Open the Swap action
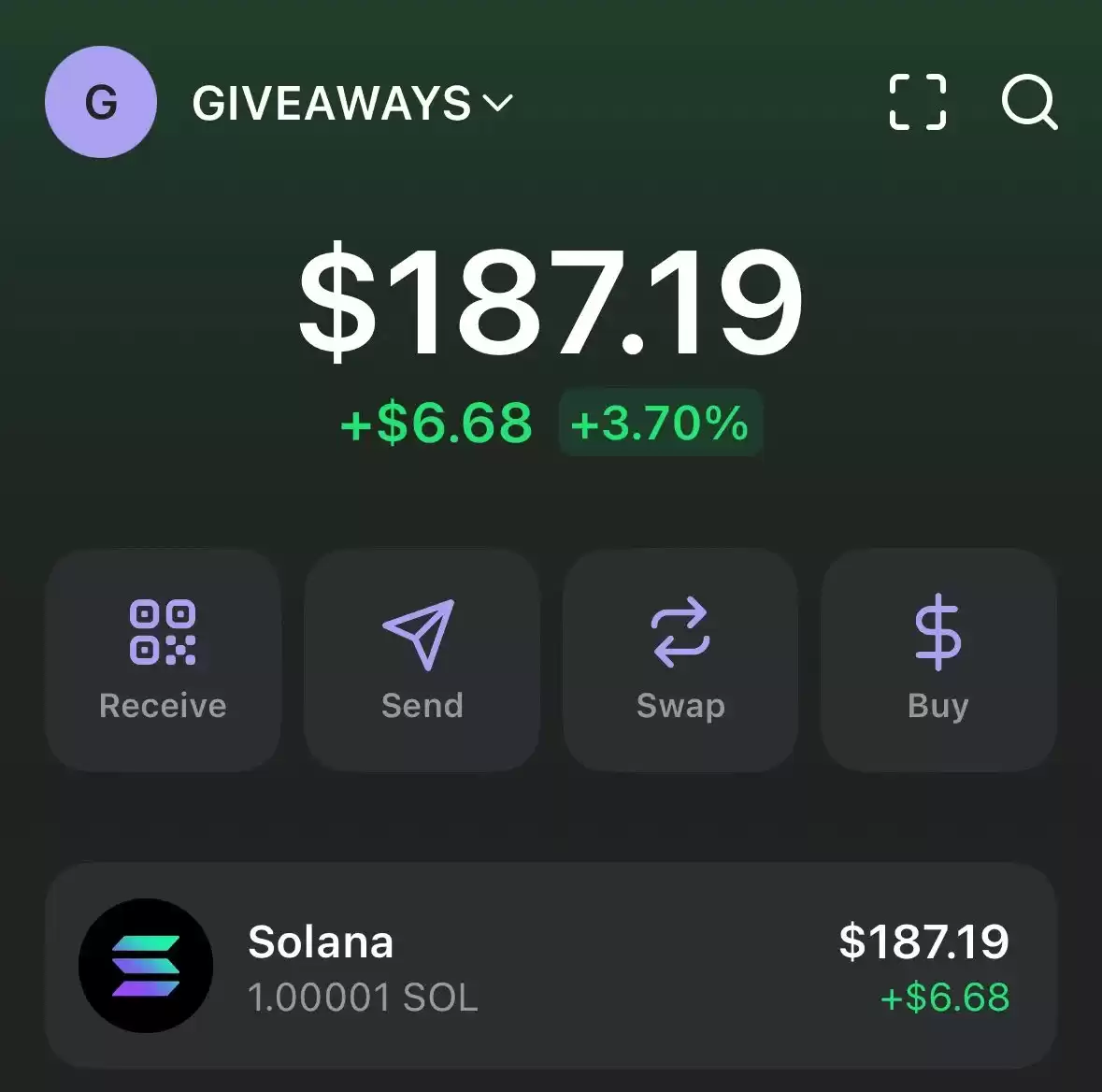The image size is (1102, 1092). pos(680,659)
